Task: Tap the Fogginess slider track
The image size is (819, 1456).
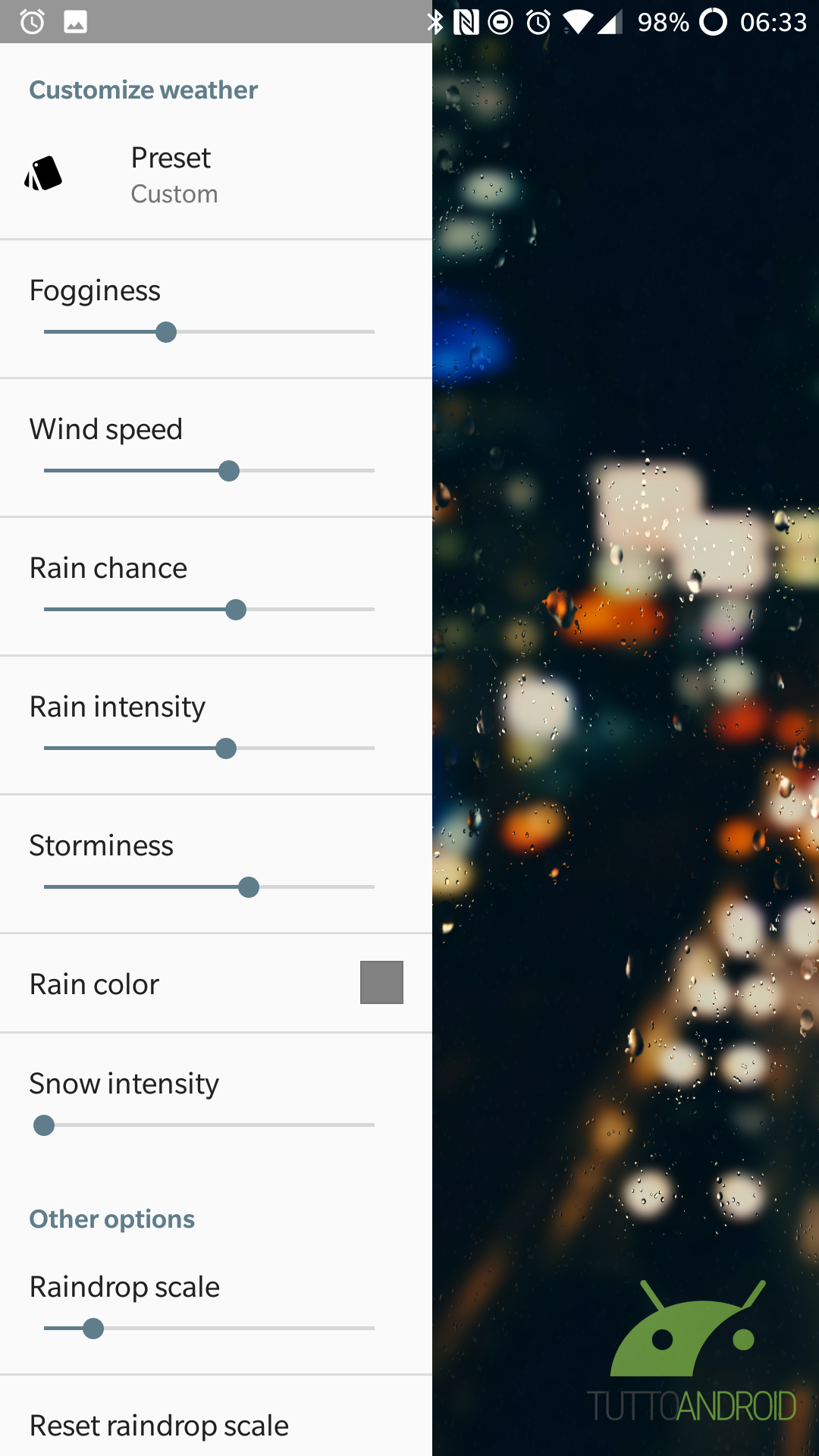Action: pos(209,332)
